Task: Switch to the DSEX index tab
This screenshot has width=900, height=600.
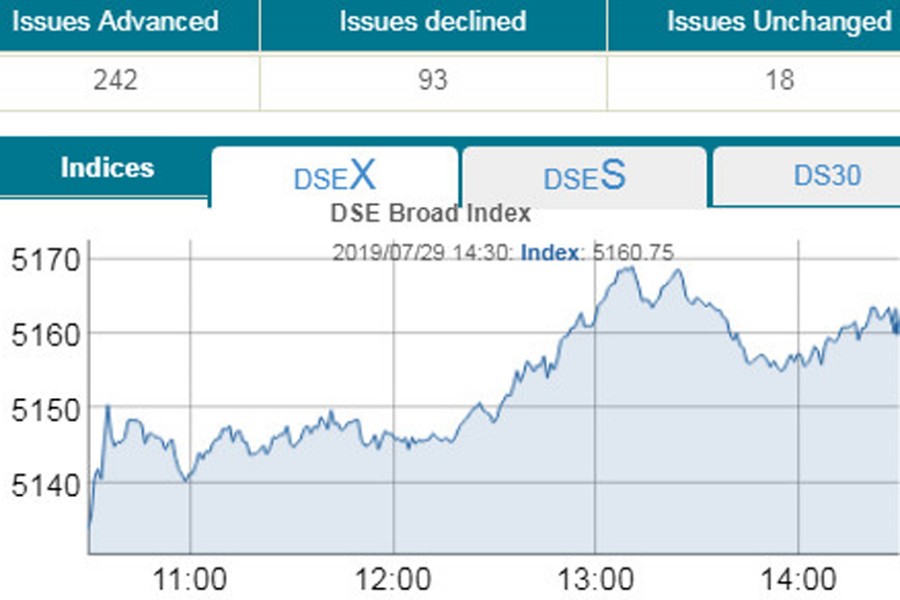Action: (x=334, y=176)
